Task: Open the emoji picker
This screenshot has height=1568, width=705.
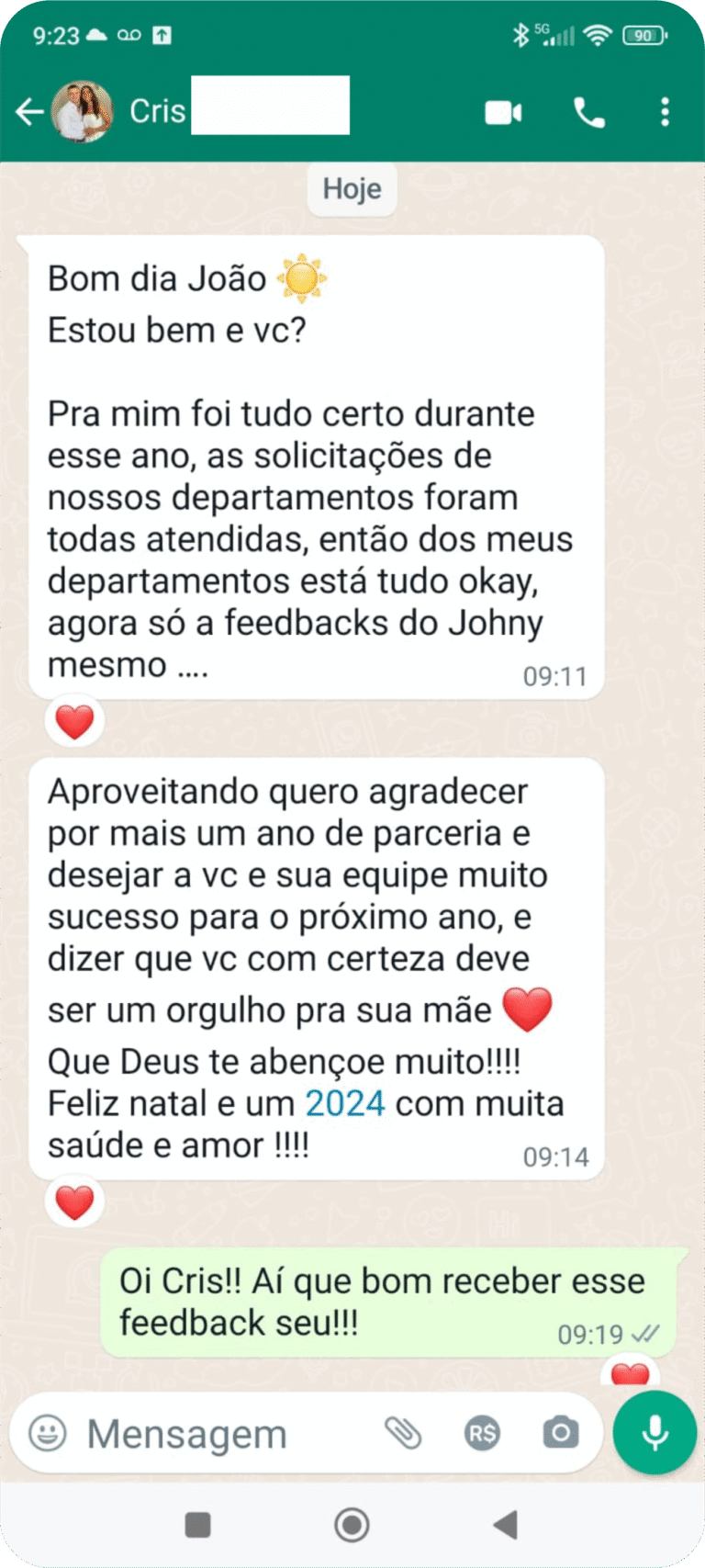Action: 48,1432
